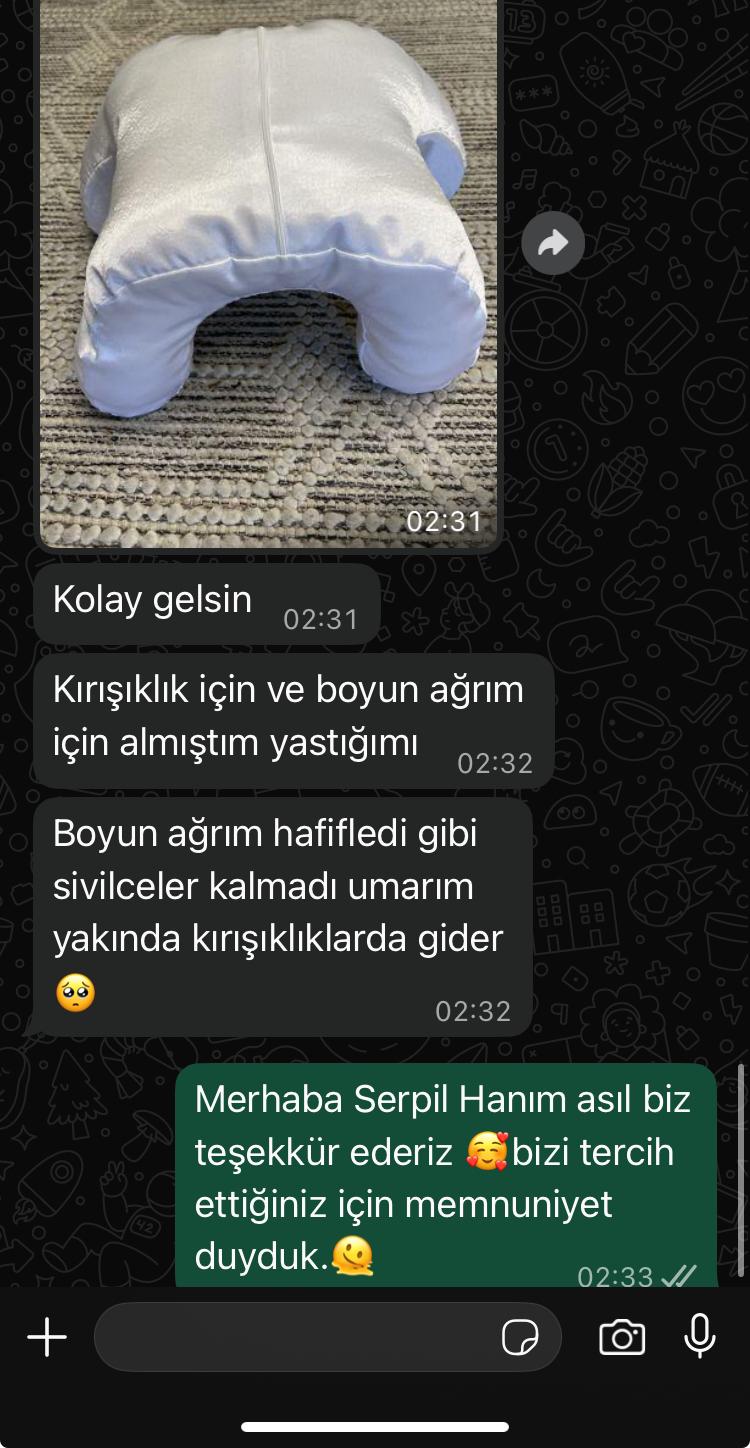
Task: Forward the pillow photo message
Action: [x=553, y=243]
